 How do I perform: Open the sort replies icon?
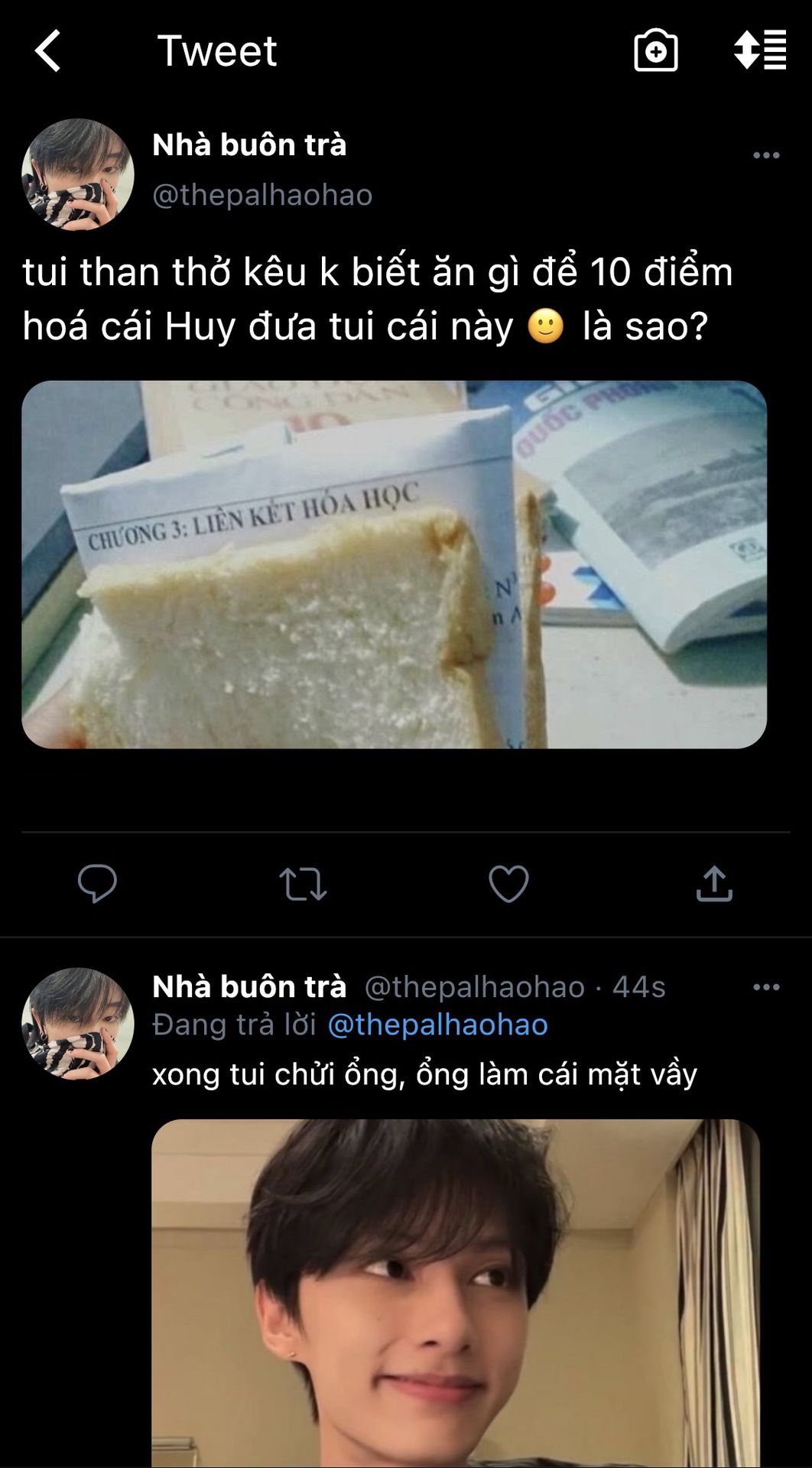pos(759,50)
